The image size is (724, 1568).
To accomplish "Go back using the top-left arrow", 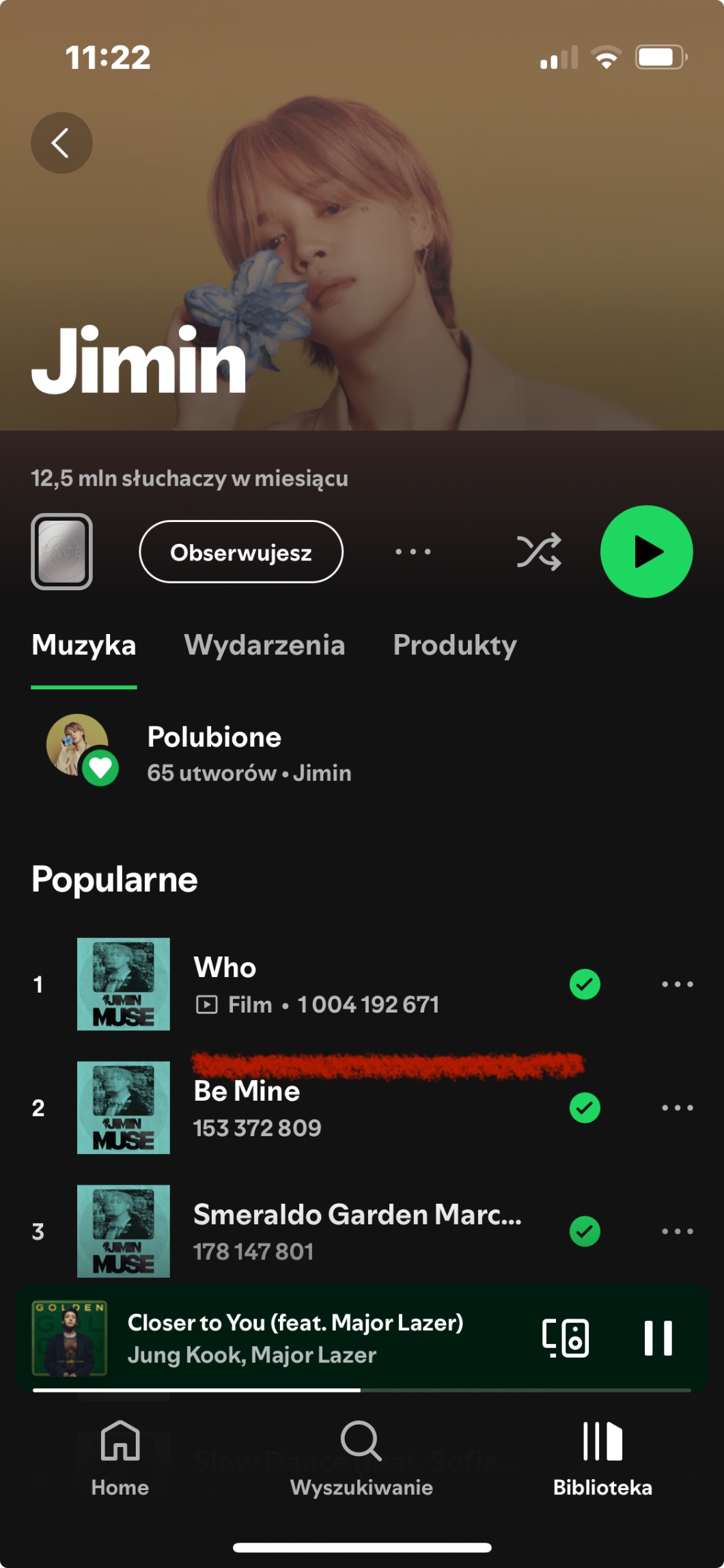I will pyautogui.click(x=61, y=143).
